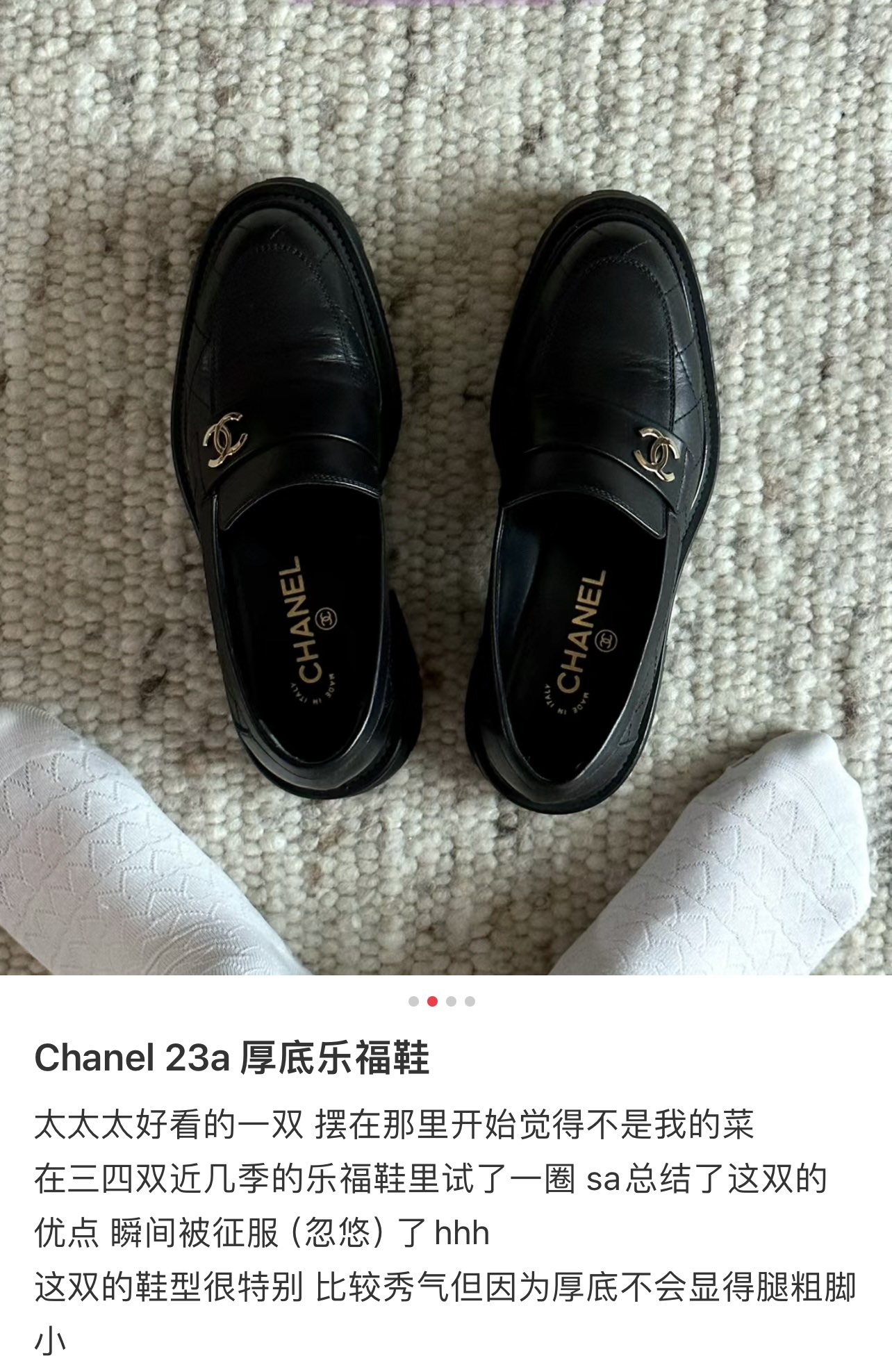Tap the photo carousel page indicator dots

442,1001
